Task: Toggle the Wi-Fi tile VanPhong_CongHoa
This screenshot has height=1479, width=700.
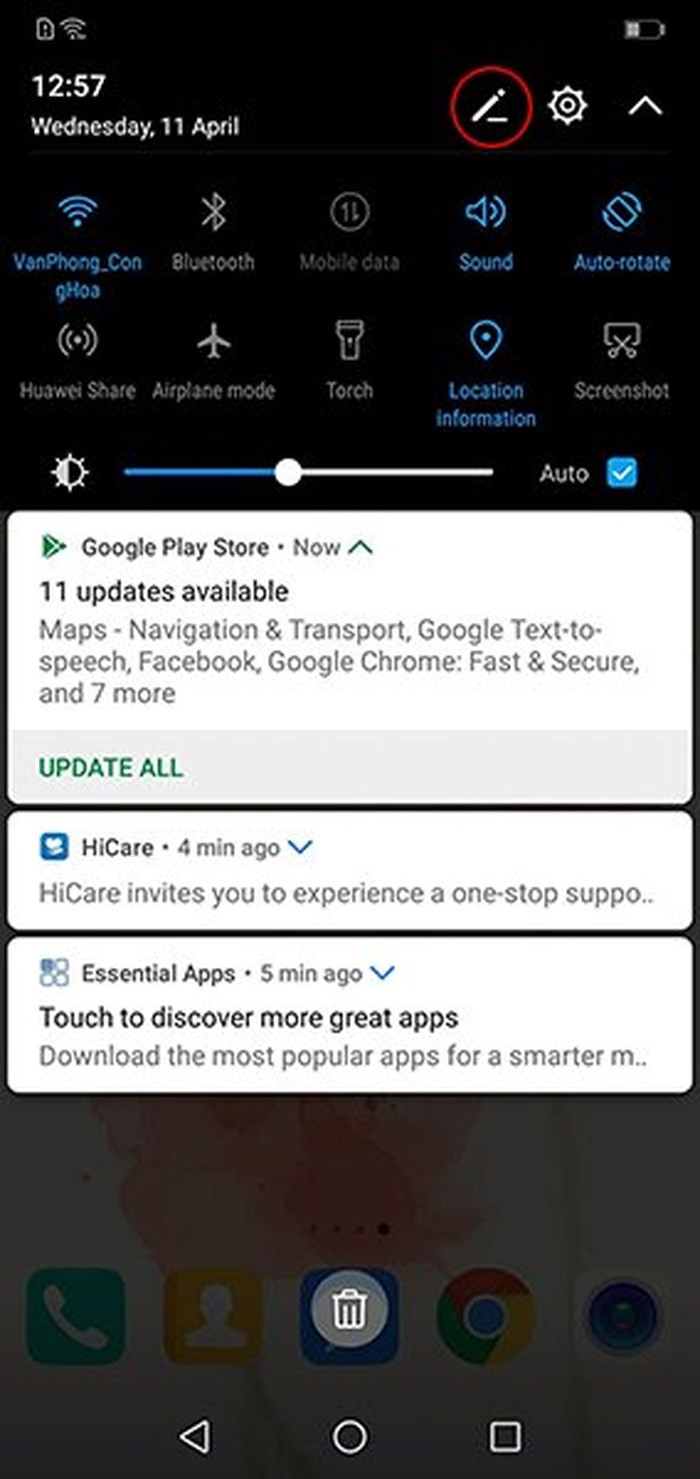Action: point(77,213)
